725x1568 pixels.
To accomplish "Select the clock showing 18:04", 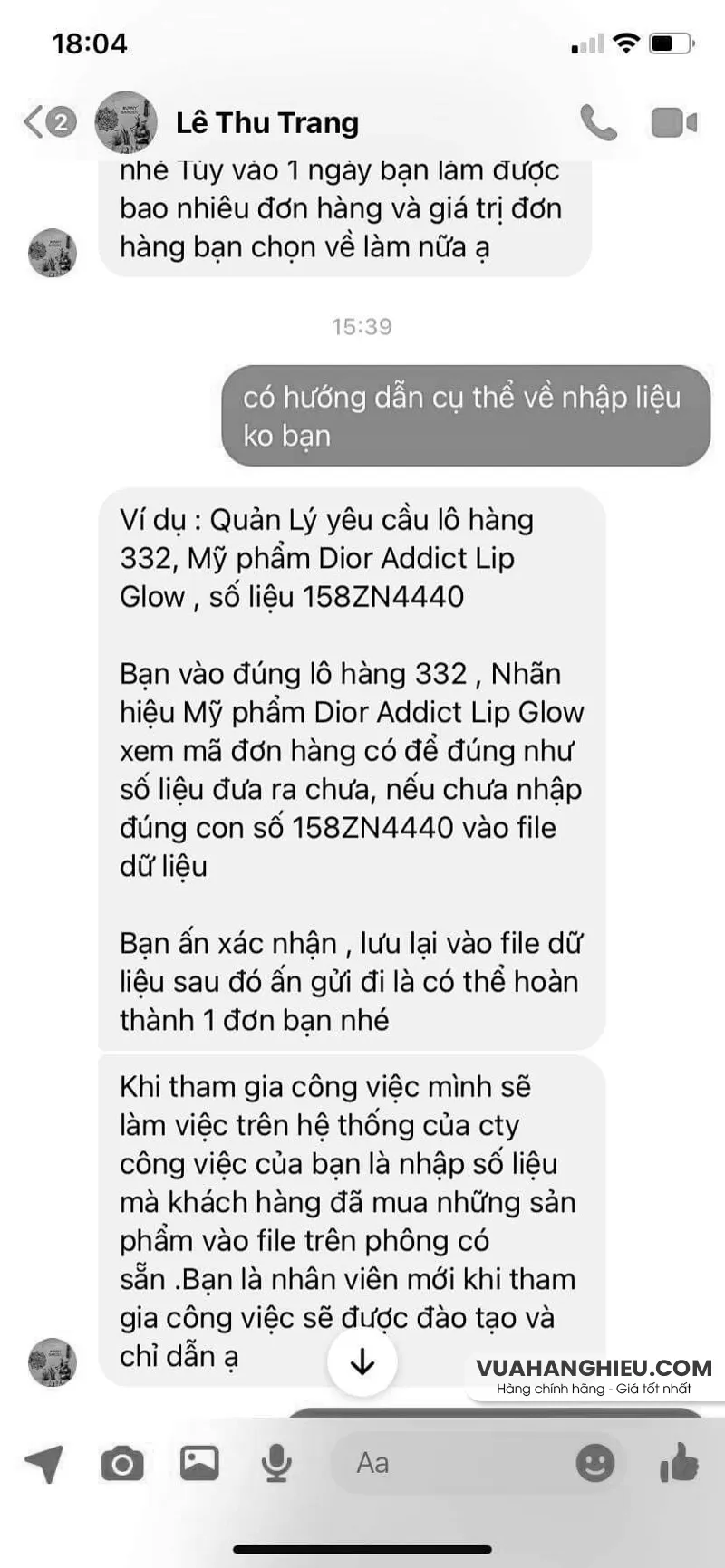I will [90, 42].
